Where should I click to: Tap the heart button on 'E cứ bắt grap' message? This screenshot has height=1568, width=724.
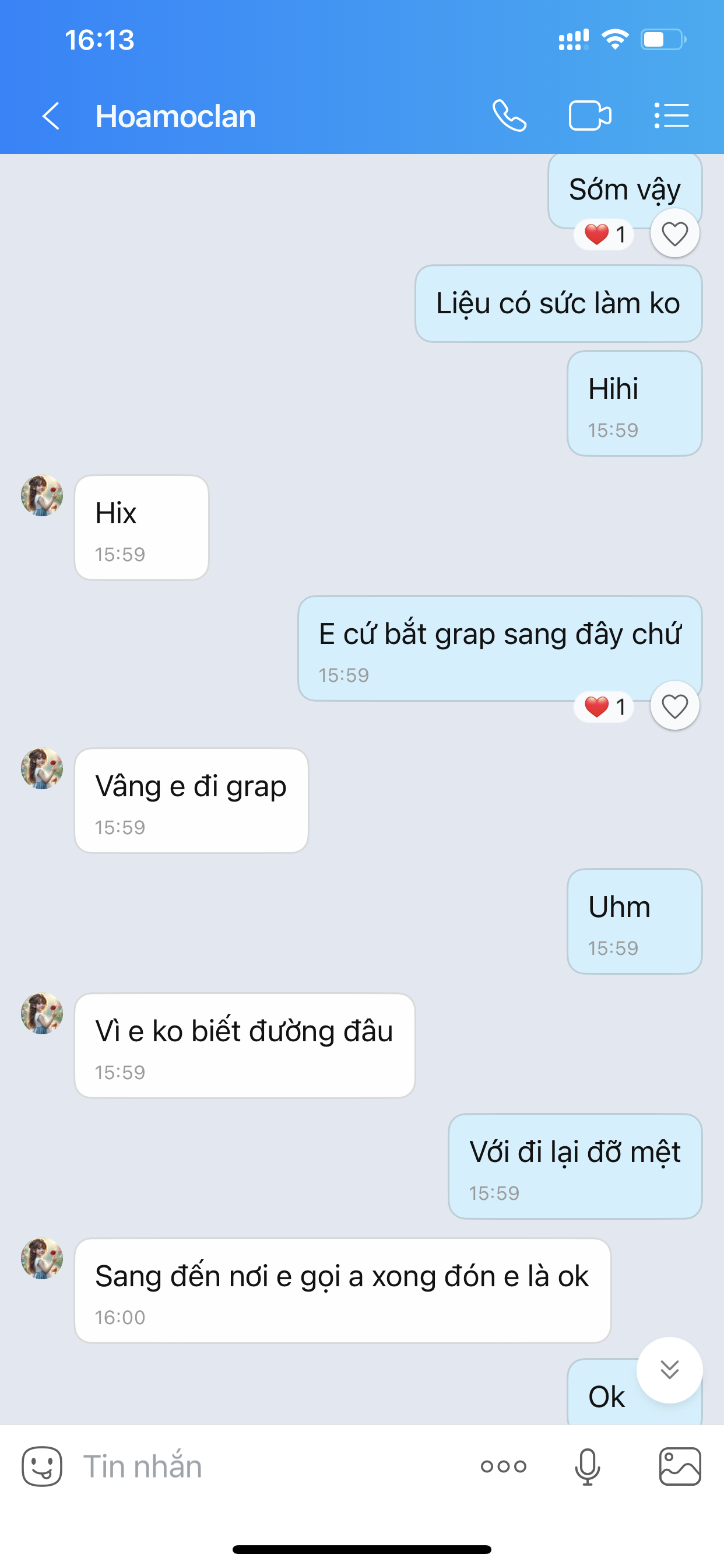tap(674, 706)
